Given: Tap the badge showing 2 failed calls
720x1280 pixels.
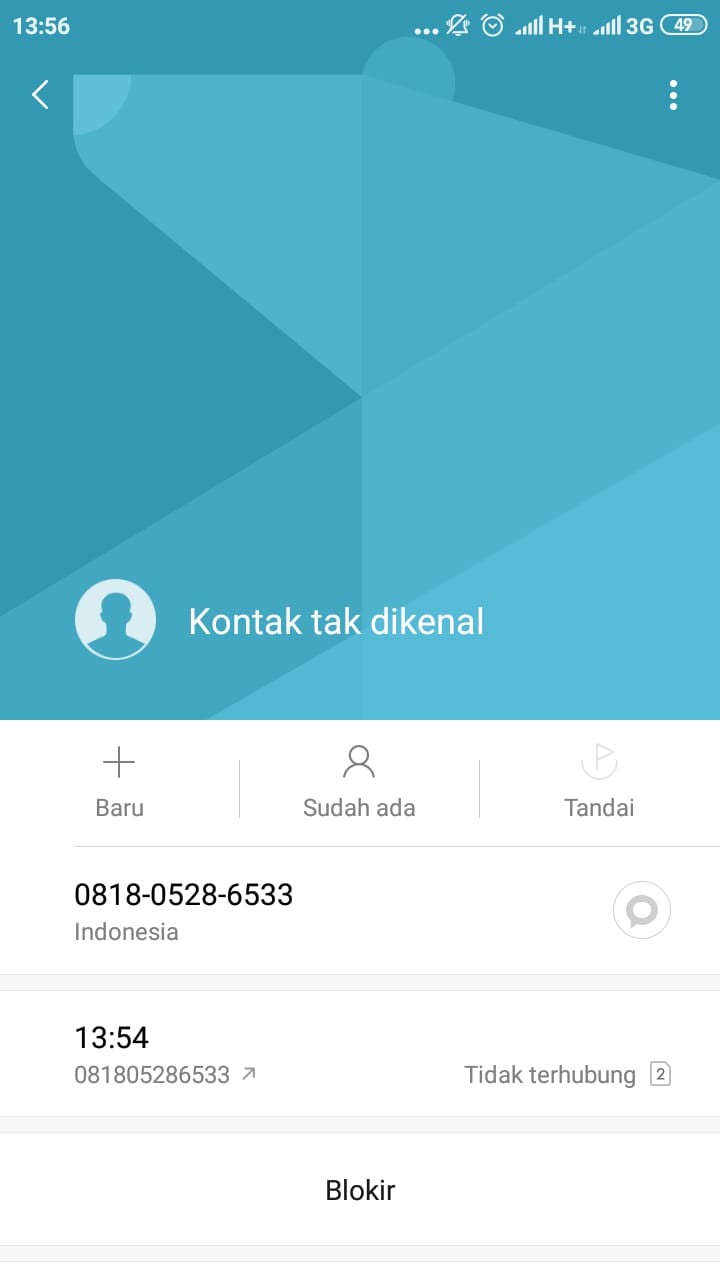Looking at the screenshot, I should (662, 1074).
